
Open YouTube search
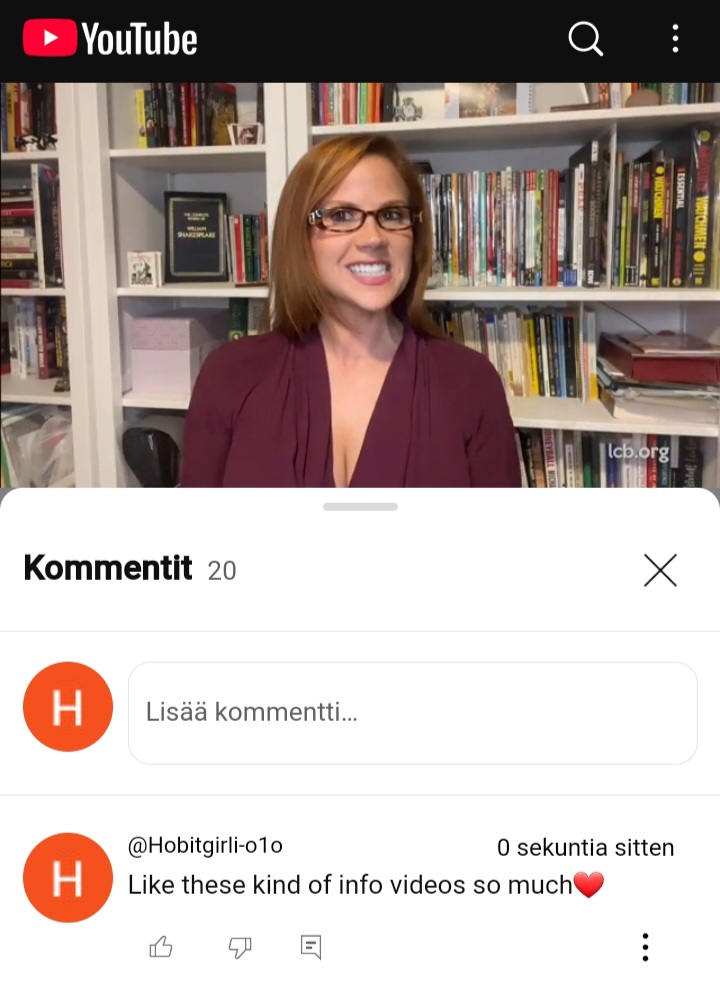[x=585, y=39]
